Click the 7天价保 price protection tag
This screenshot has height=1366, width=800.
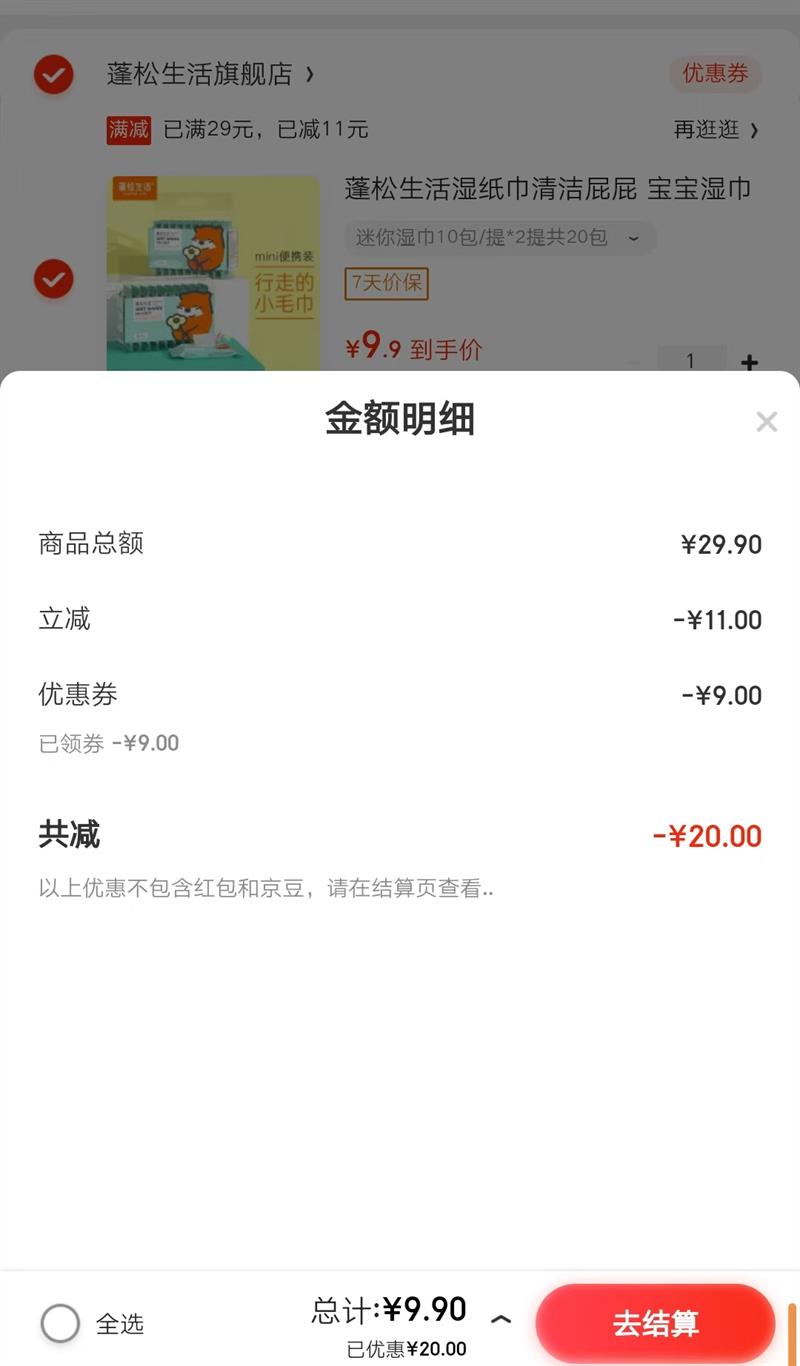(x=386, y=284)
